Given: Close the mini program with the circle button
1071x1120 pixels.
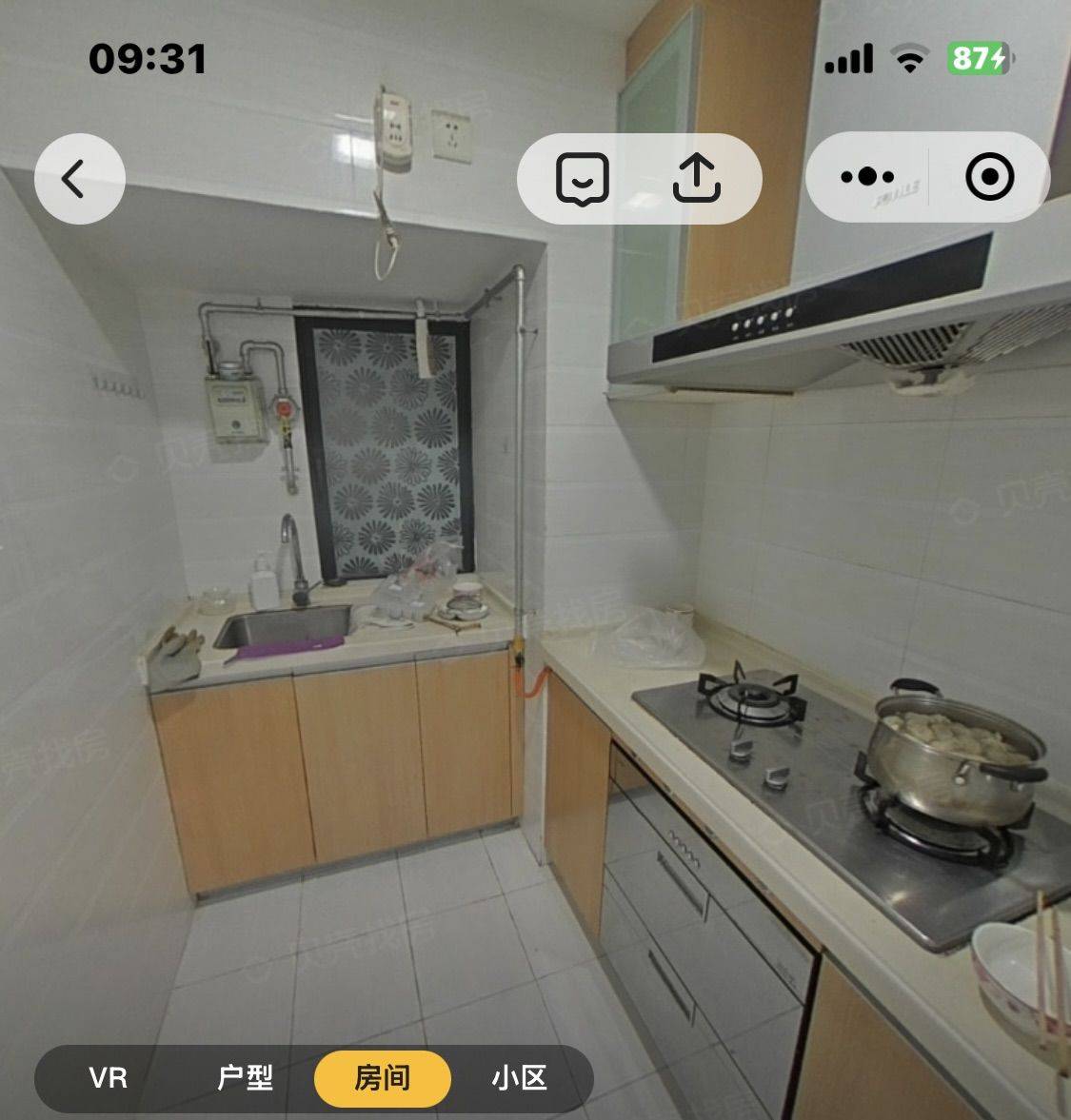Looking at the screenshot, I should coord(989,177).
